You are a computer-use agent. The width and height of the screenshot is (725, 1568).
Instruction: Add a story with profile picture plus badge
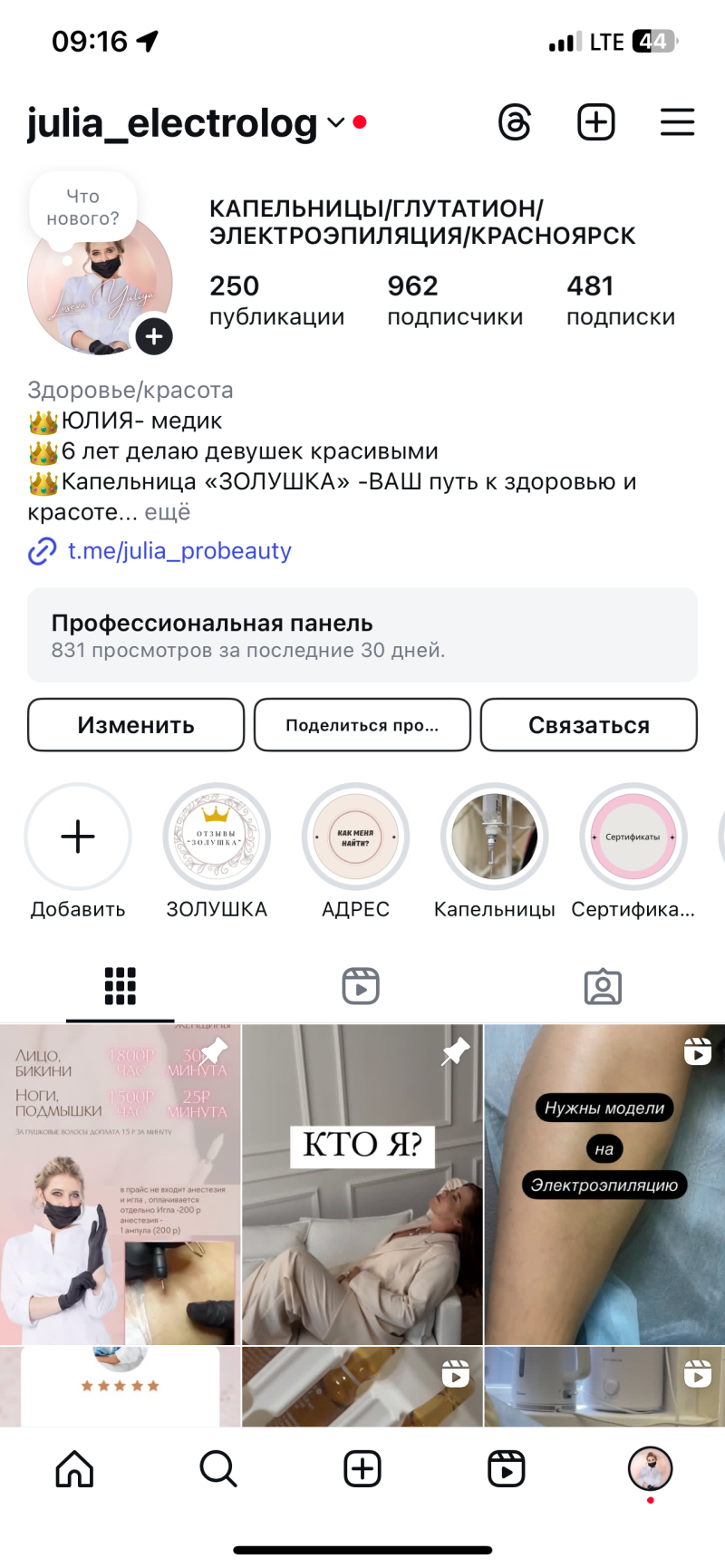coord(154,336)
